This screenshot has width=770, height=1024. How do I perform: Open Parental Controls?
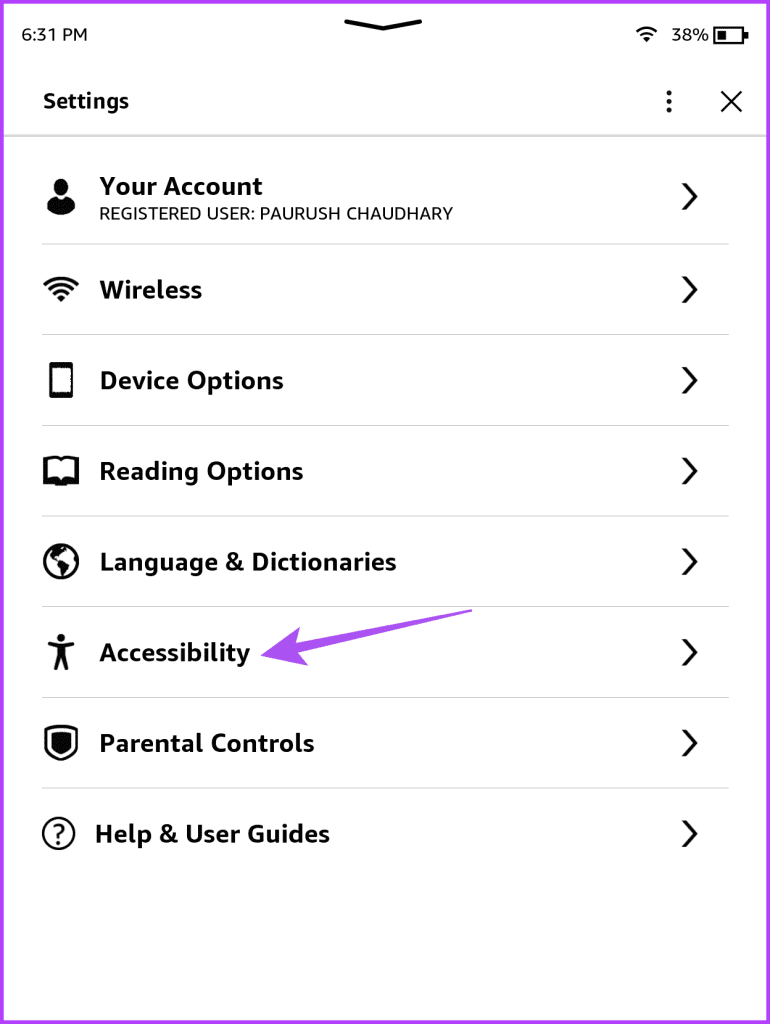coord(384,743)
